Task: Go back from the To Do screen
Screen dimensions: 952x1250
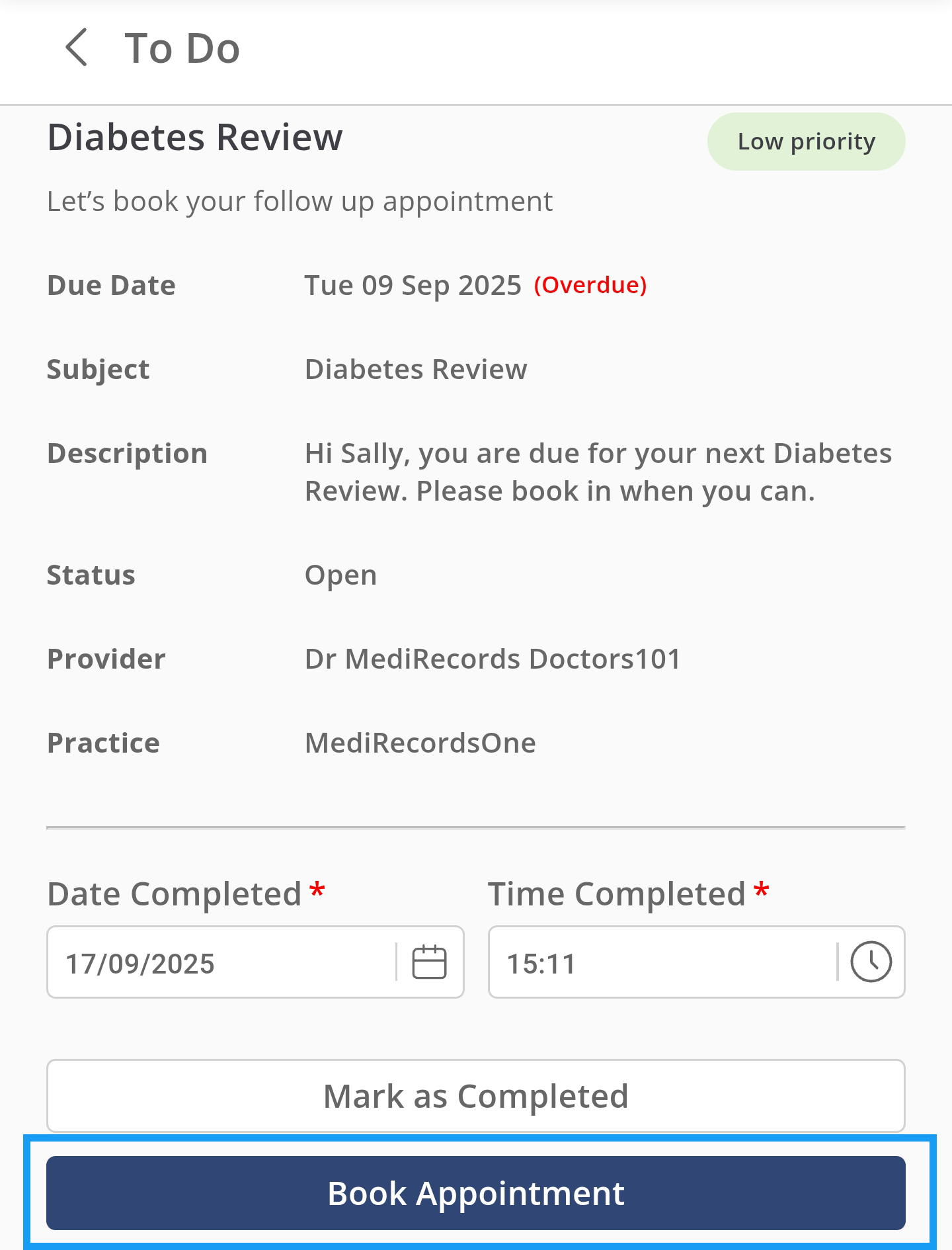Action: point(77,48)
